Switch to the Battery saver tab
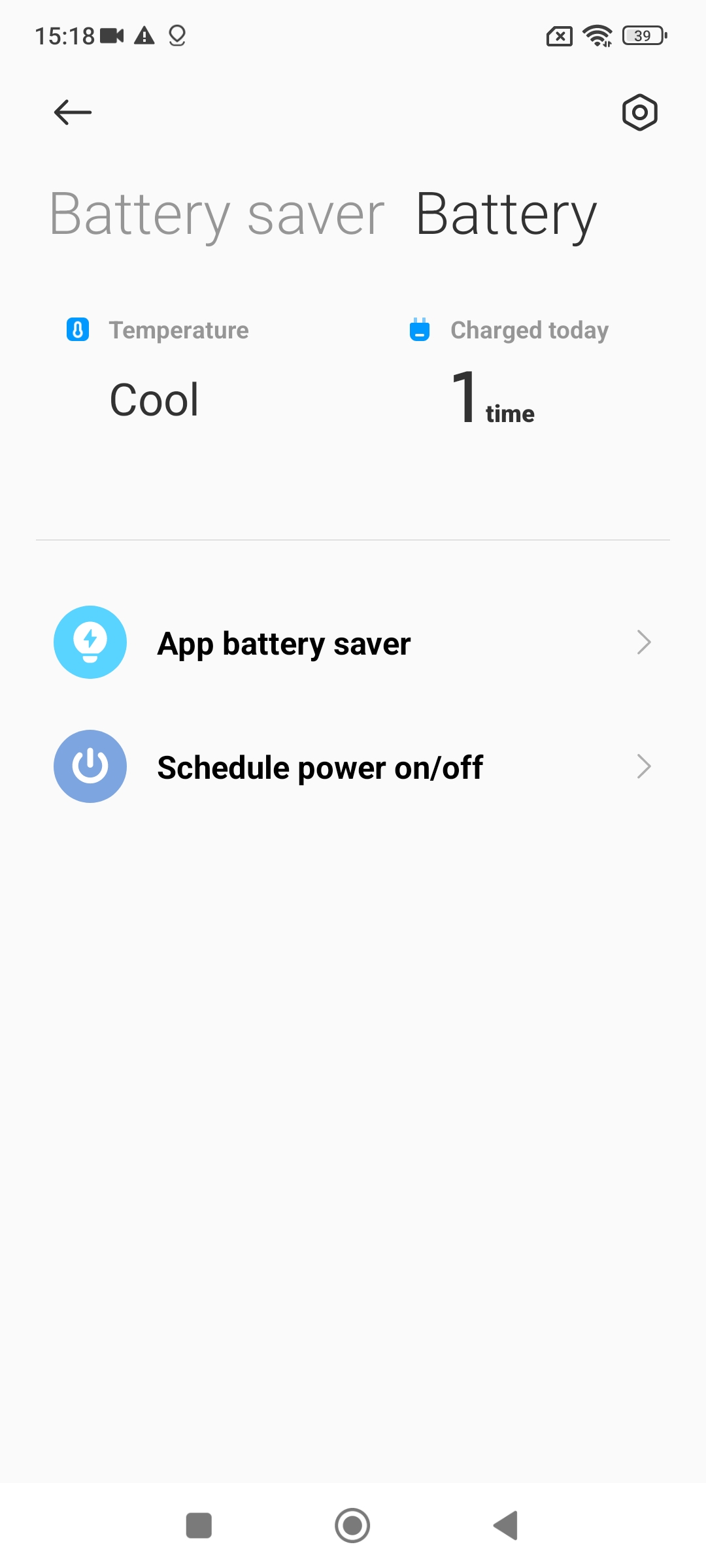 point(217,215)
